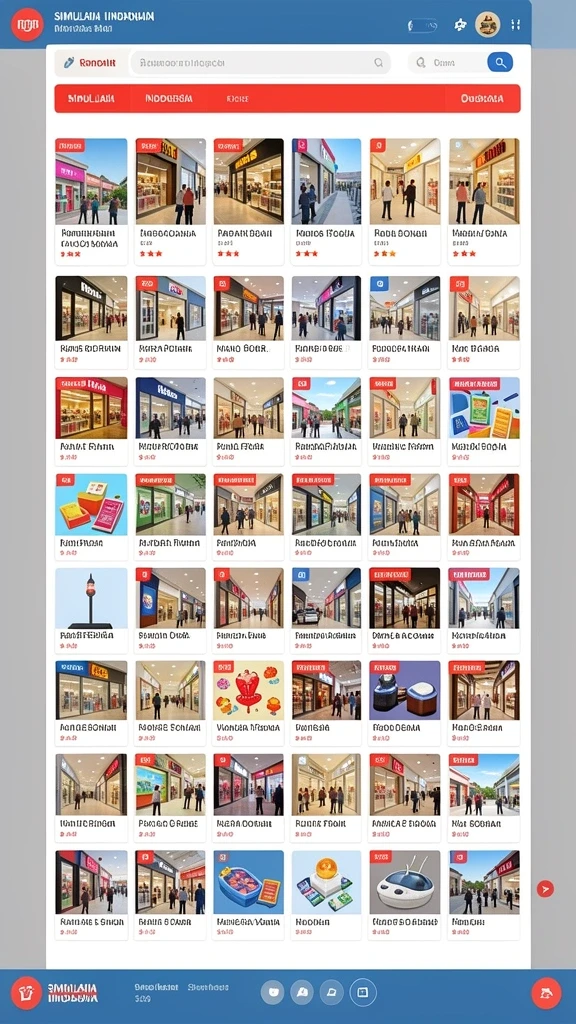Tap the blue magnifier search button
Viewport: 576px width, 1024px height.
[500, 63]
